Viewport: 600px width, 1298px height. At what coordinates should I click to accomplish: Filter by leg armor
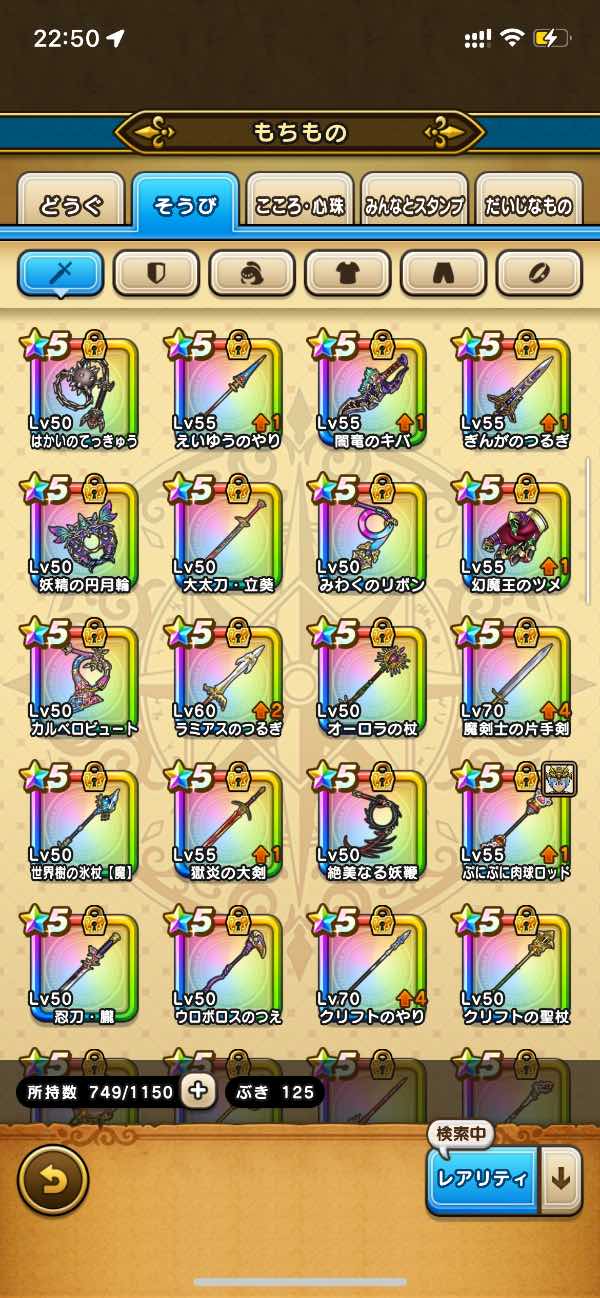[x=444, y=273]
